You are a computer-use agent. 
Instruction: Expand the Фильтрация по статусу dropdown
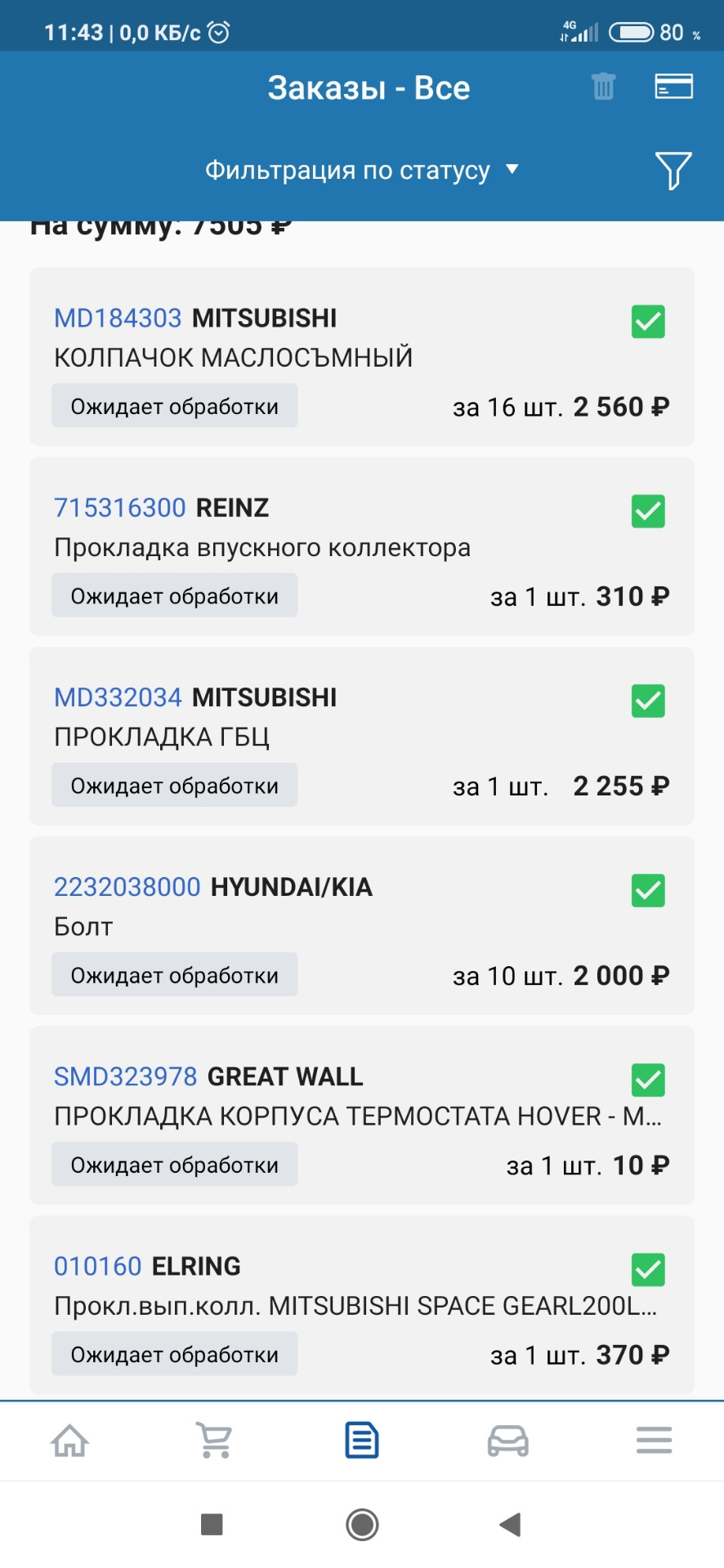(361, 170)
